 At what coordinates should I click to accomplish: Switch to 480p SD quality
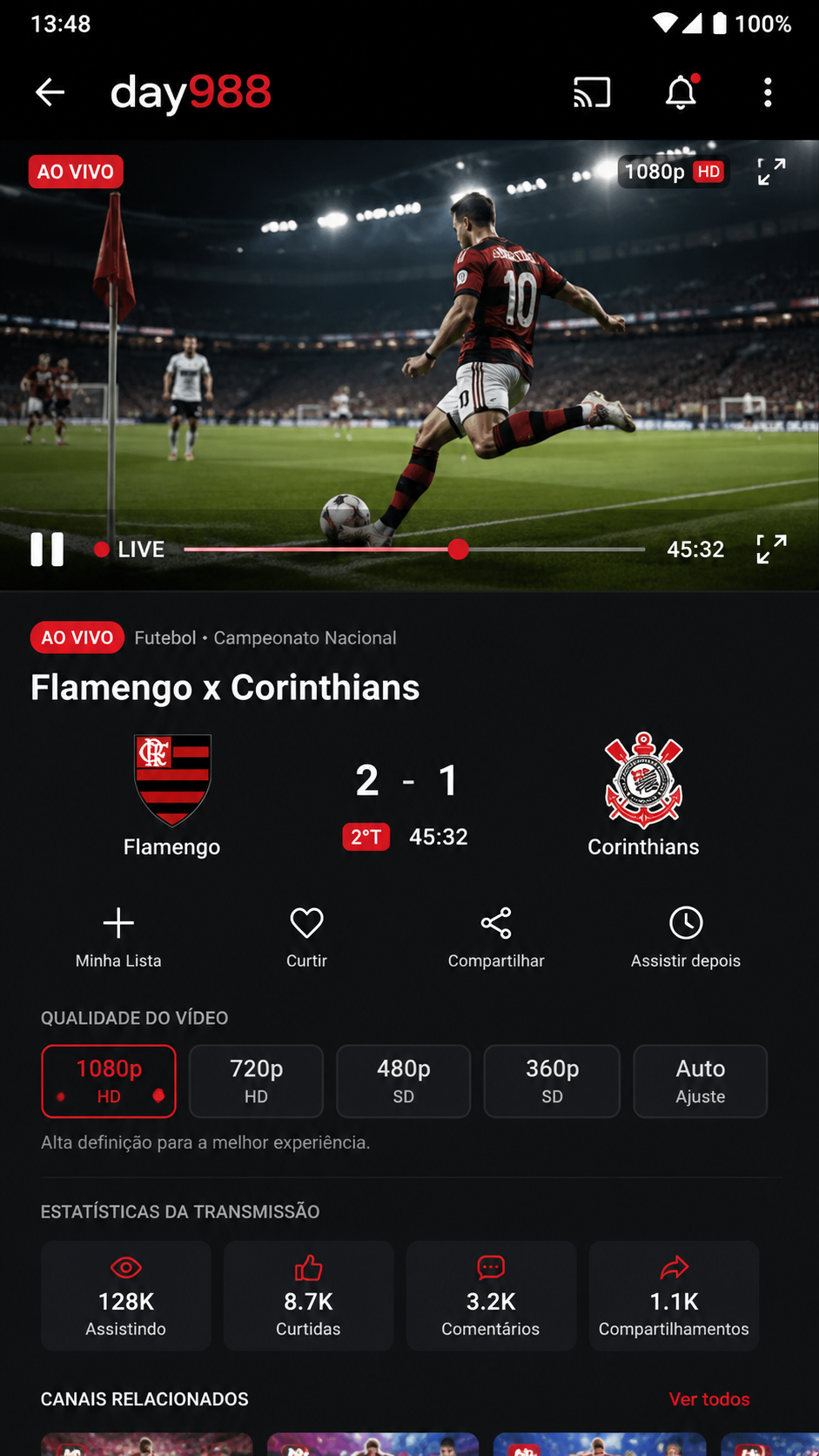tap(404, 1082)
